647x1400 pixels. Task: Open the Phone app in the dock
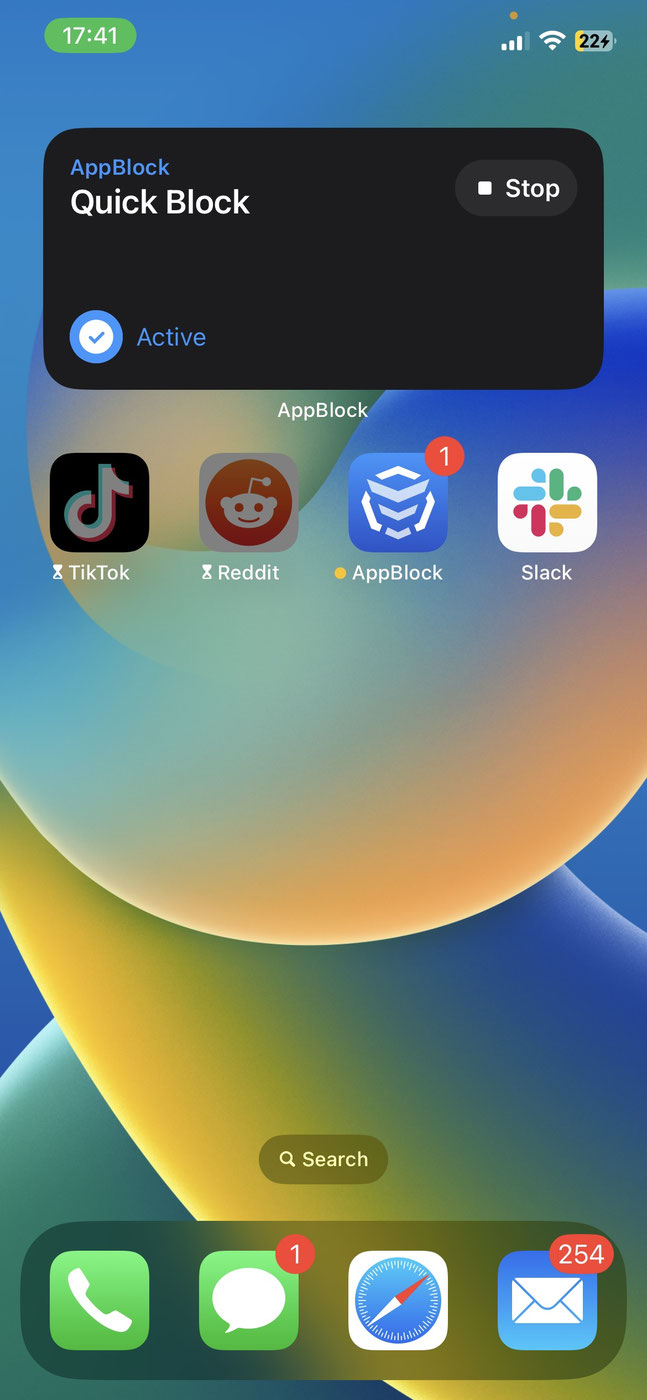(x=99, y=1300)
